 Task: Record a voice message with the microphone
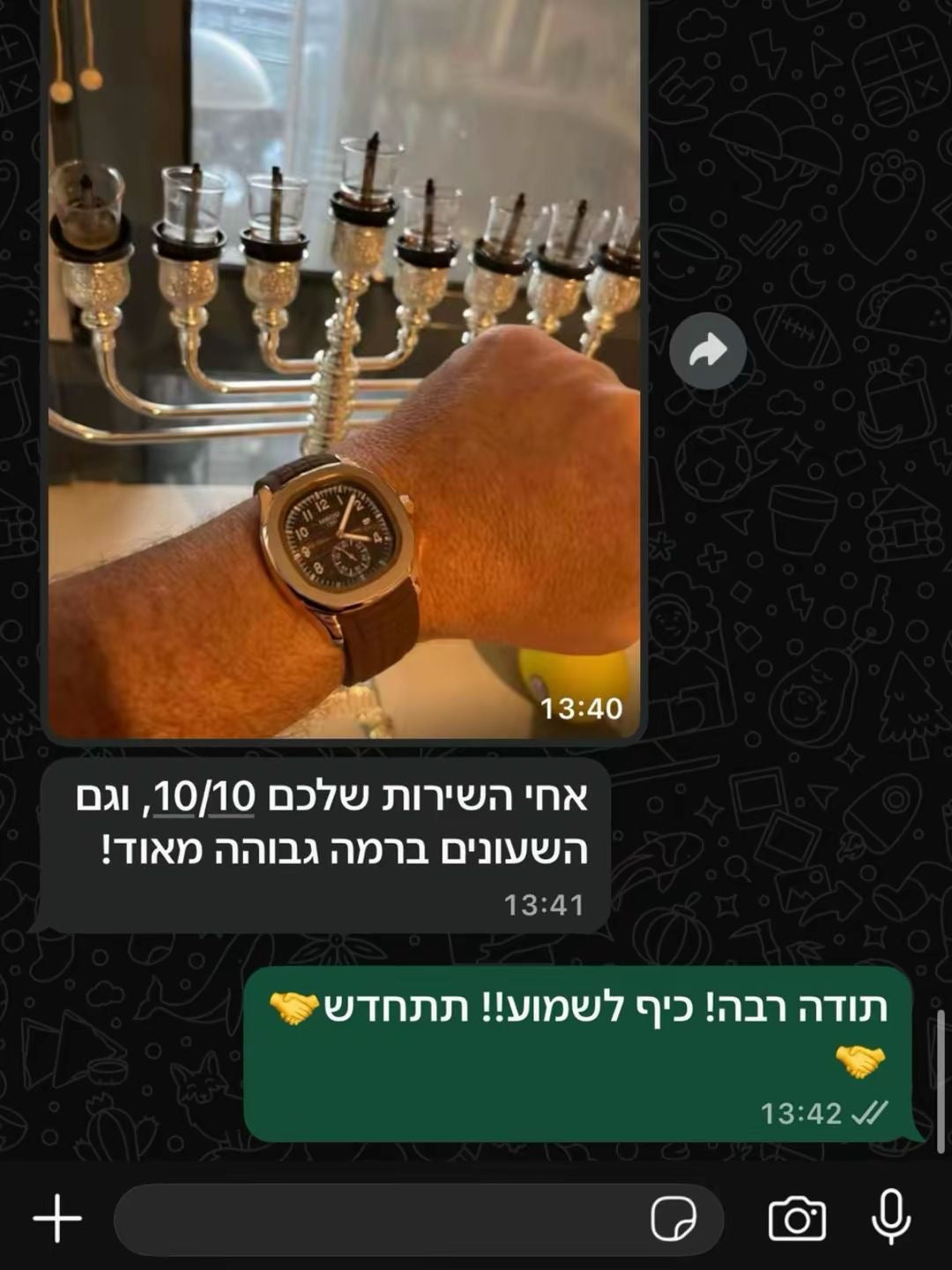tap(890, 1217)
